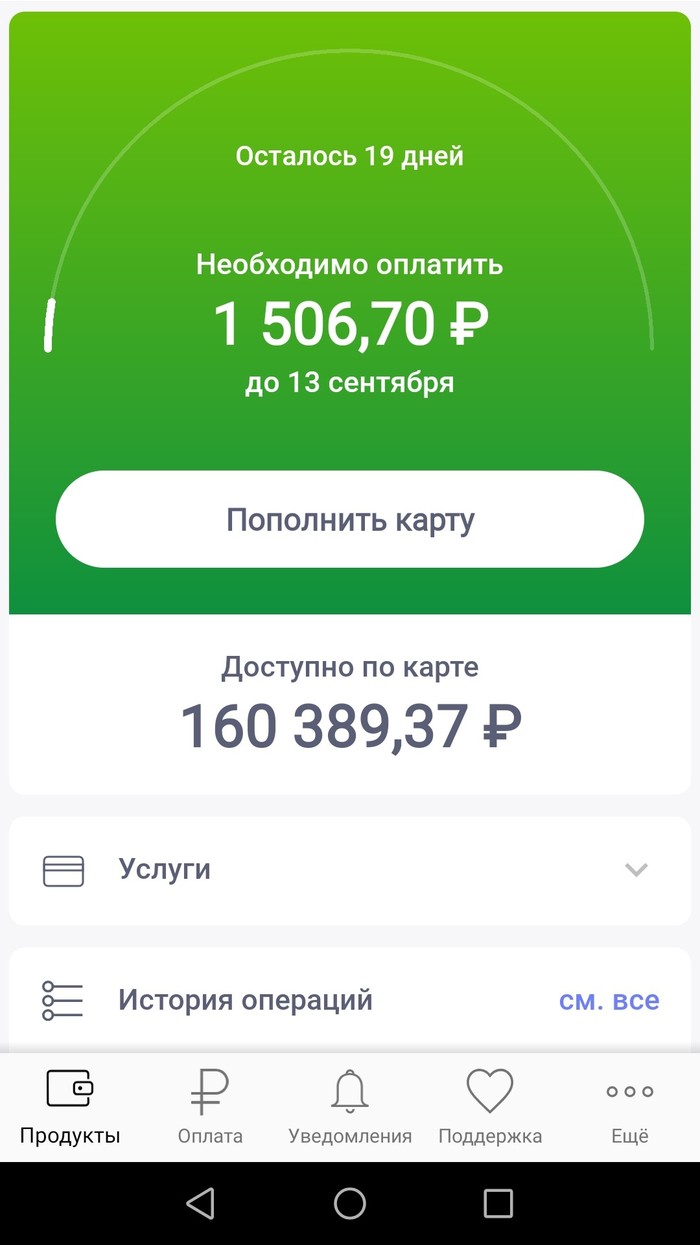Open full history via см. все
Viewport: 700px width, 1245px height.
tap(608, 1000)
